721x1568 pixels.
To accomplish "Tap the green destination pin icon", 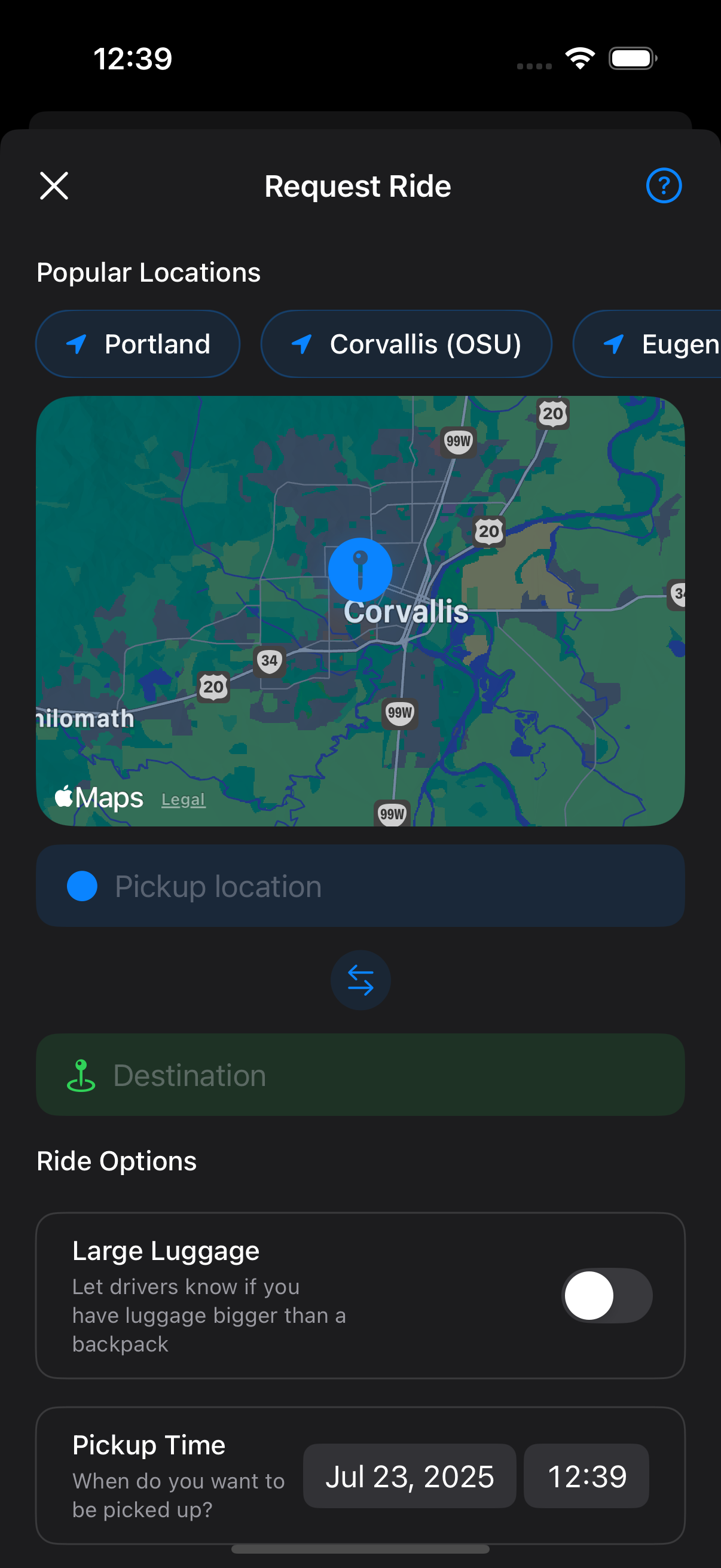I will tap(81, 1075).
